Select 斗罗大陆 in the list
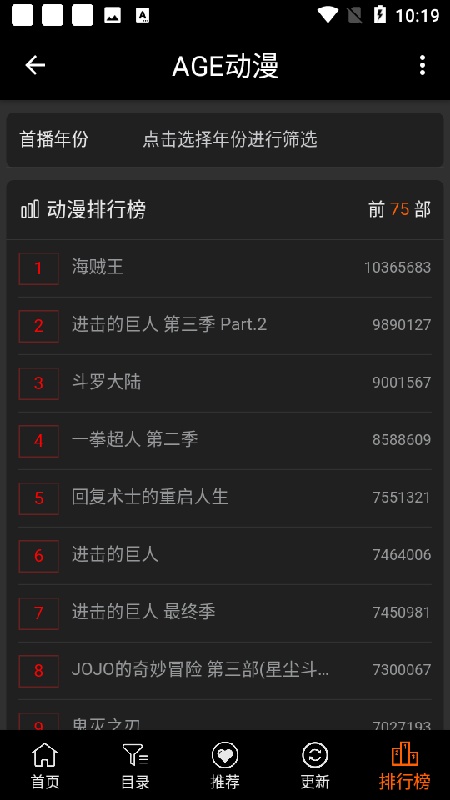Screen dimensions: 450x800 pyautogui.click(x=225, y=383)
